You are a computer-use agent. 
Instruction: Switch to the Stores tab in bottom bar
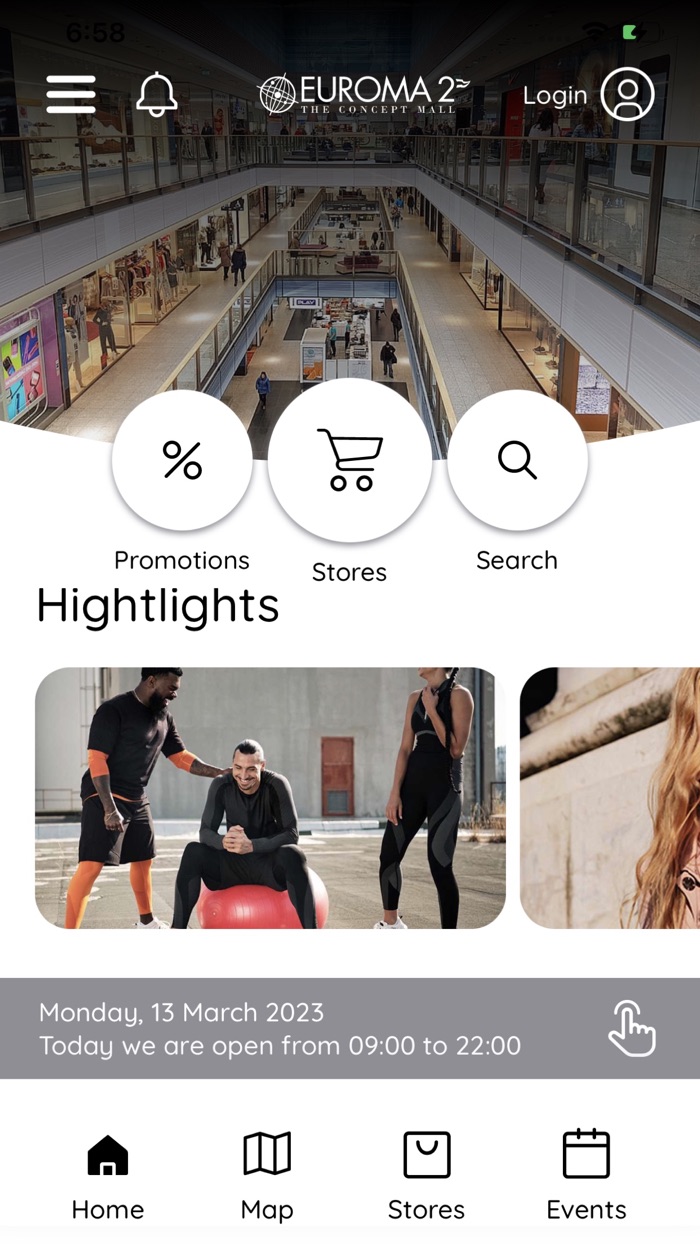(x=426, y=1176)
